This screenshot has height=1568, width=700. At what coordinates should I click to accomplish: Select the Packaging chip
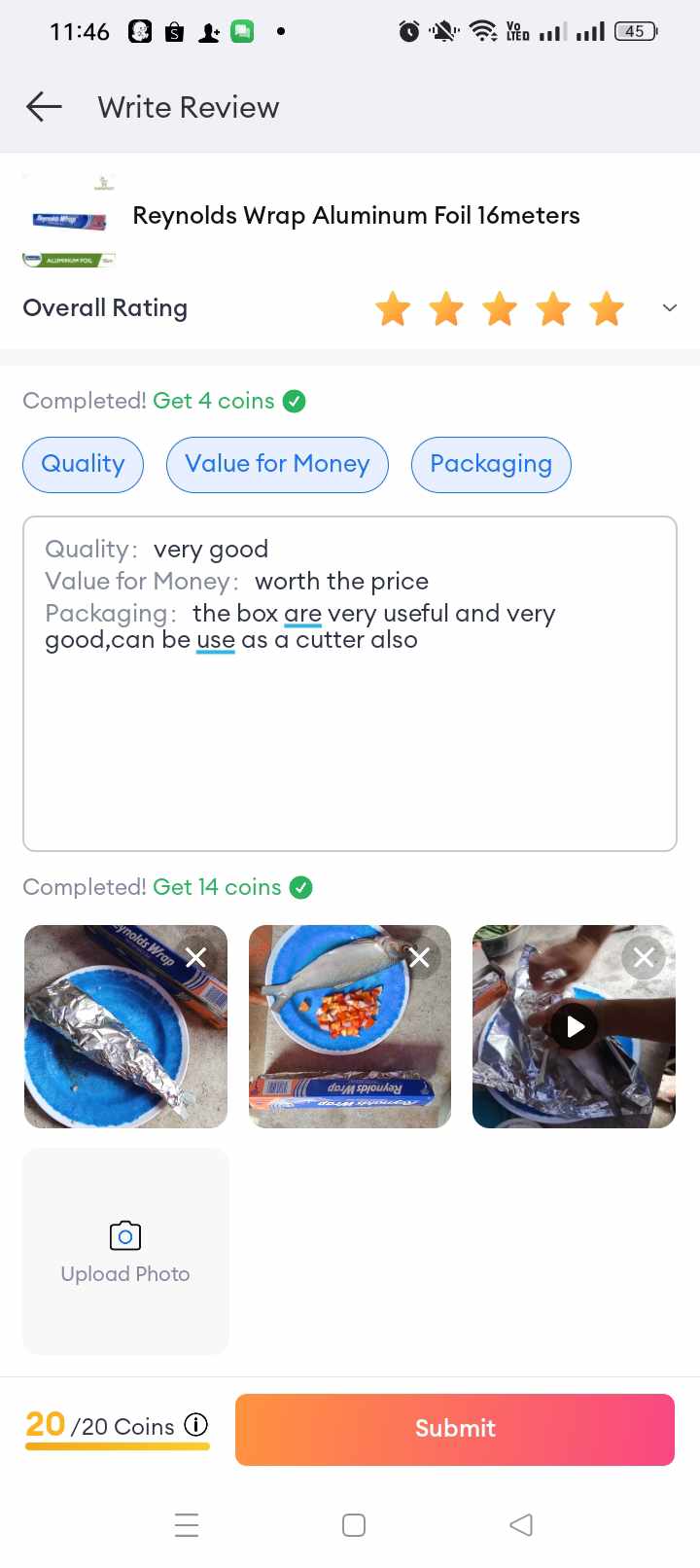[x=491, y=464]
